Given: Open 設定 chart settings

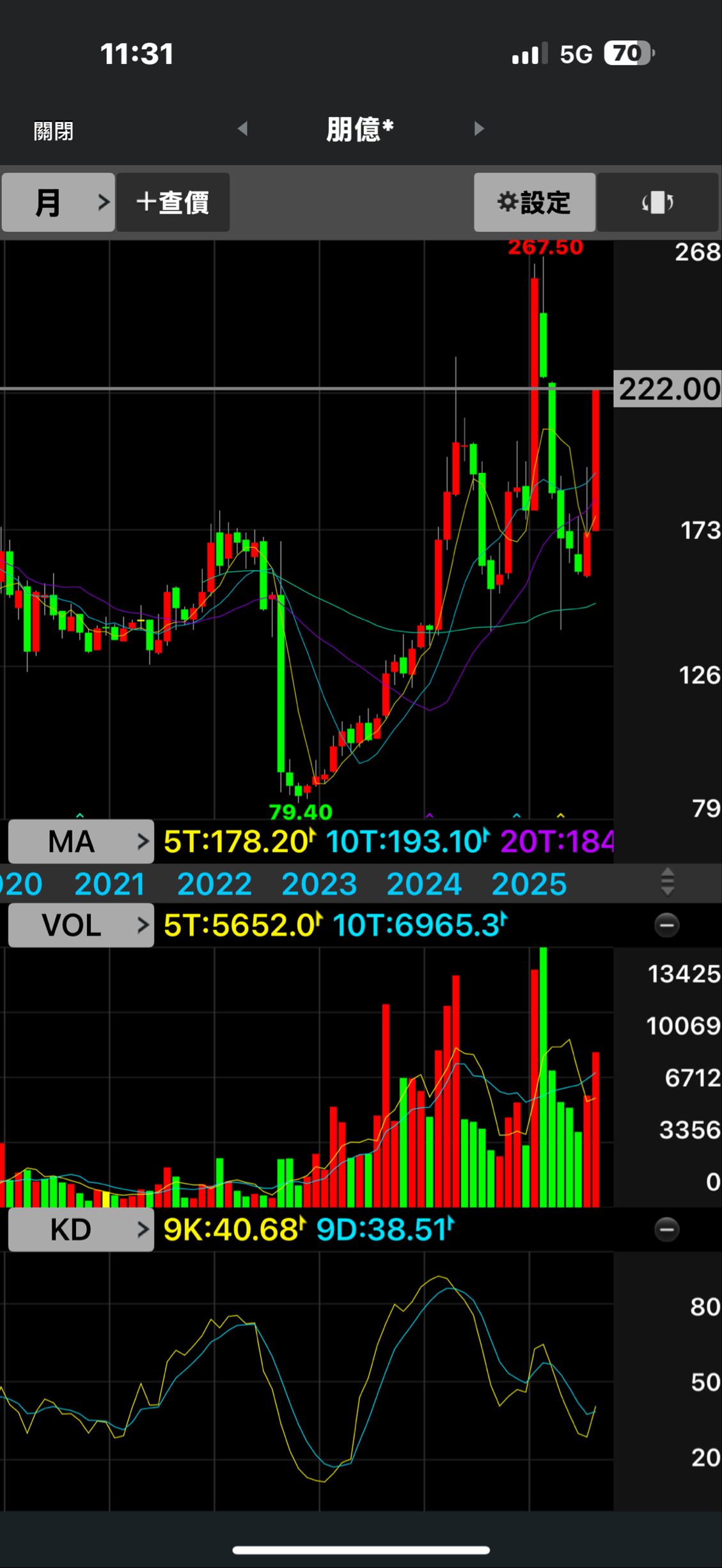Looking at the screenshot, I should (534, 203).
